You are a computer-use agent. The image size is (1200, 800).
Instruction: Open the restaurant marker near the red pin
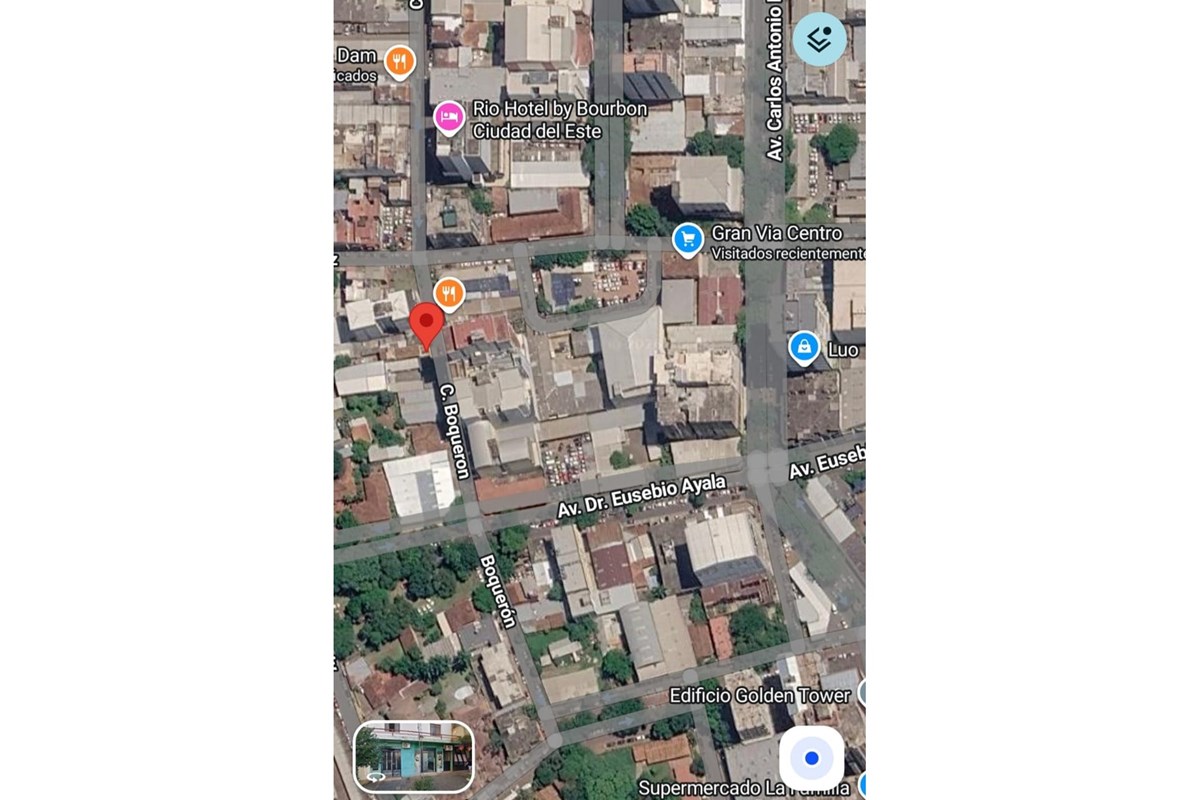point(449,294)
